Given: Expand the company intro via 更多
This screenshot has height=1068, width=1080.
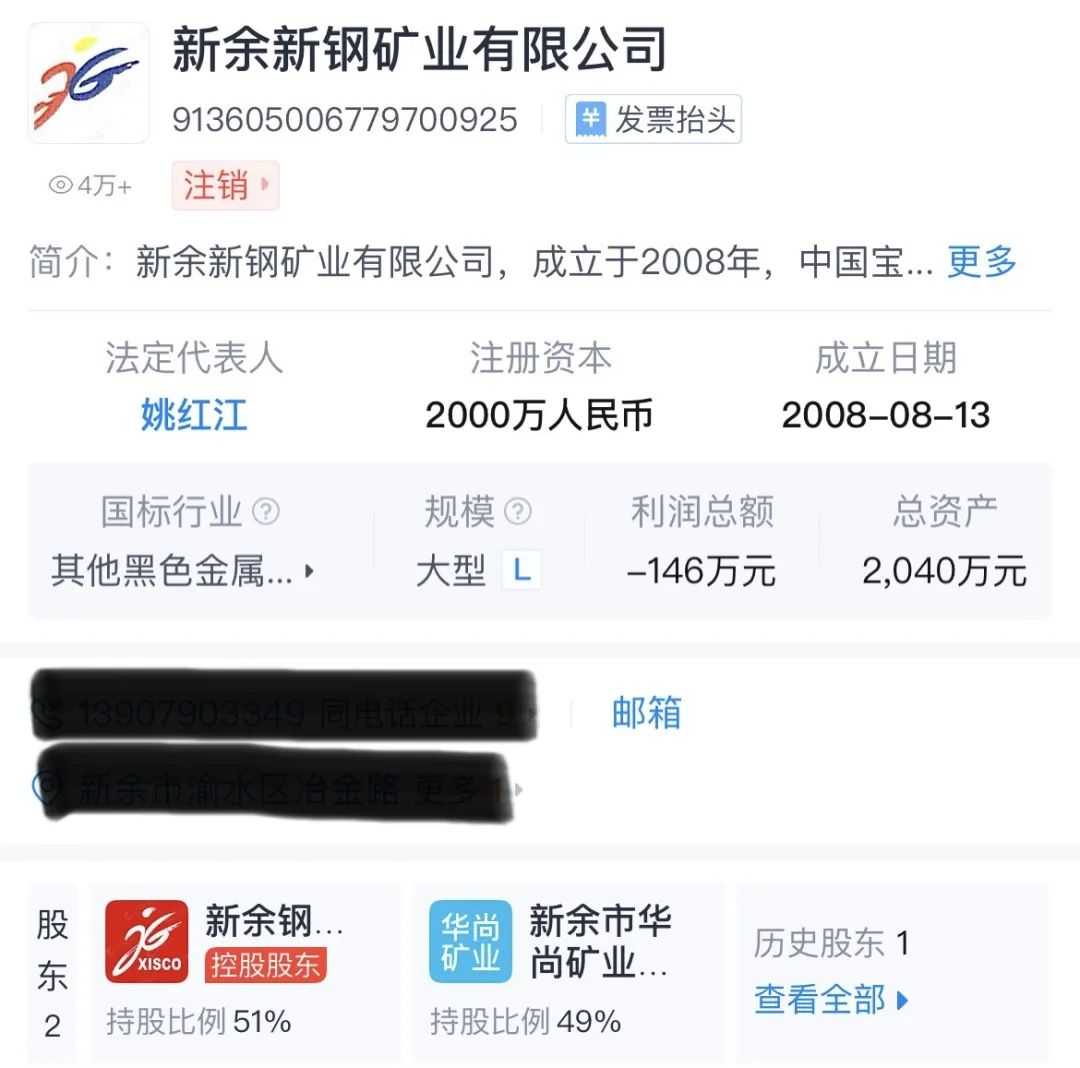Looking at the screenshot, I should click(x=981, y=262).
